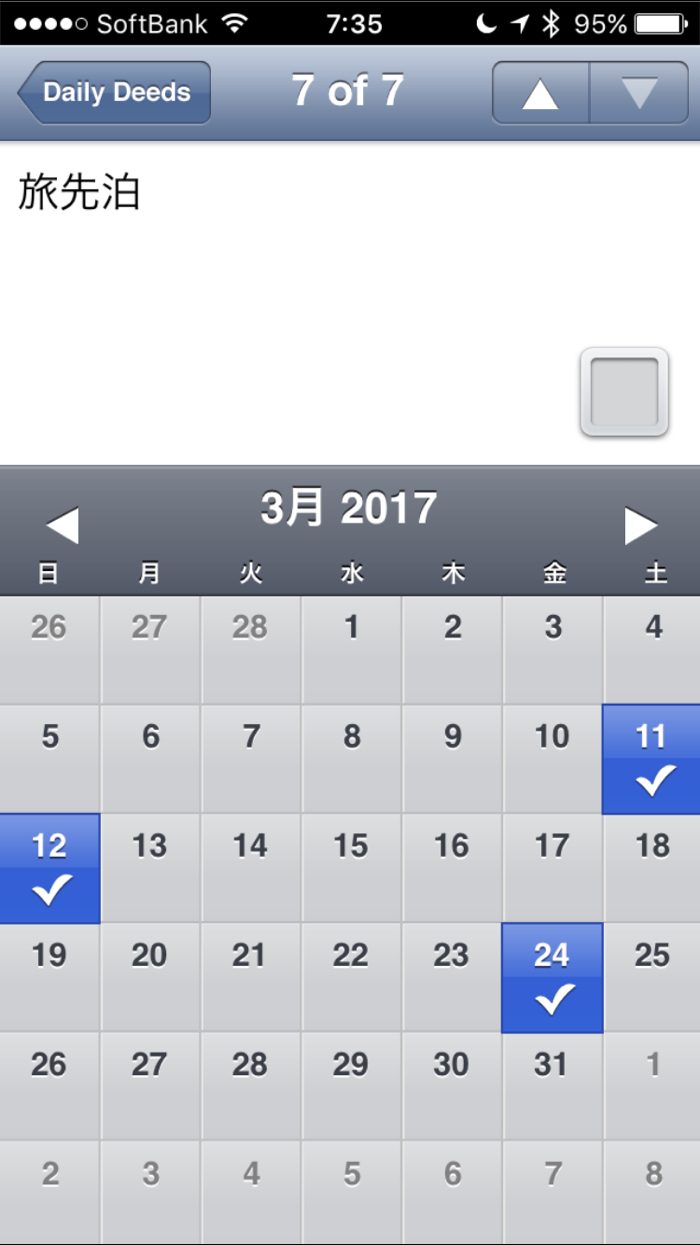Image resolution: width=700 pixels, height=1245 pixels.
Task: Mark March 25 on the calendar
Action: 652,977
